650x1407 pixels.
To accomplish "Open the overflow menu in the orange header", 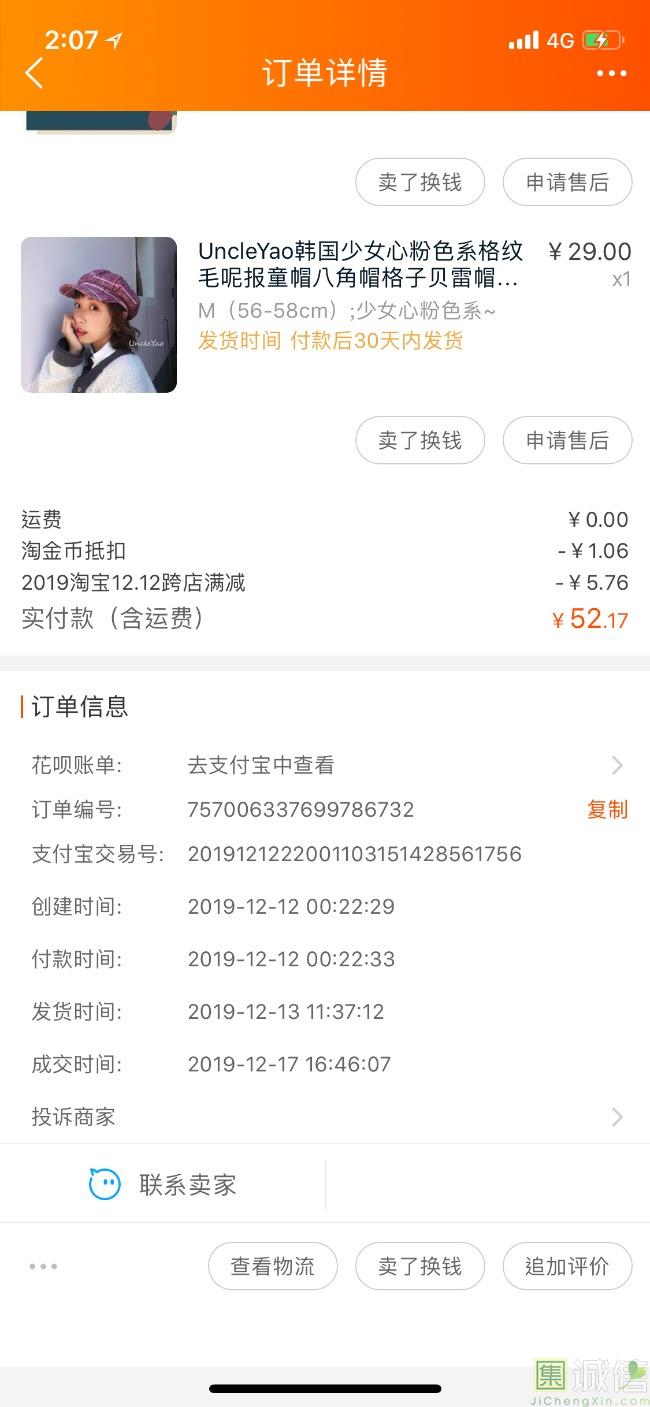I will pos(611,73).
